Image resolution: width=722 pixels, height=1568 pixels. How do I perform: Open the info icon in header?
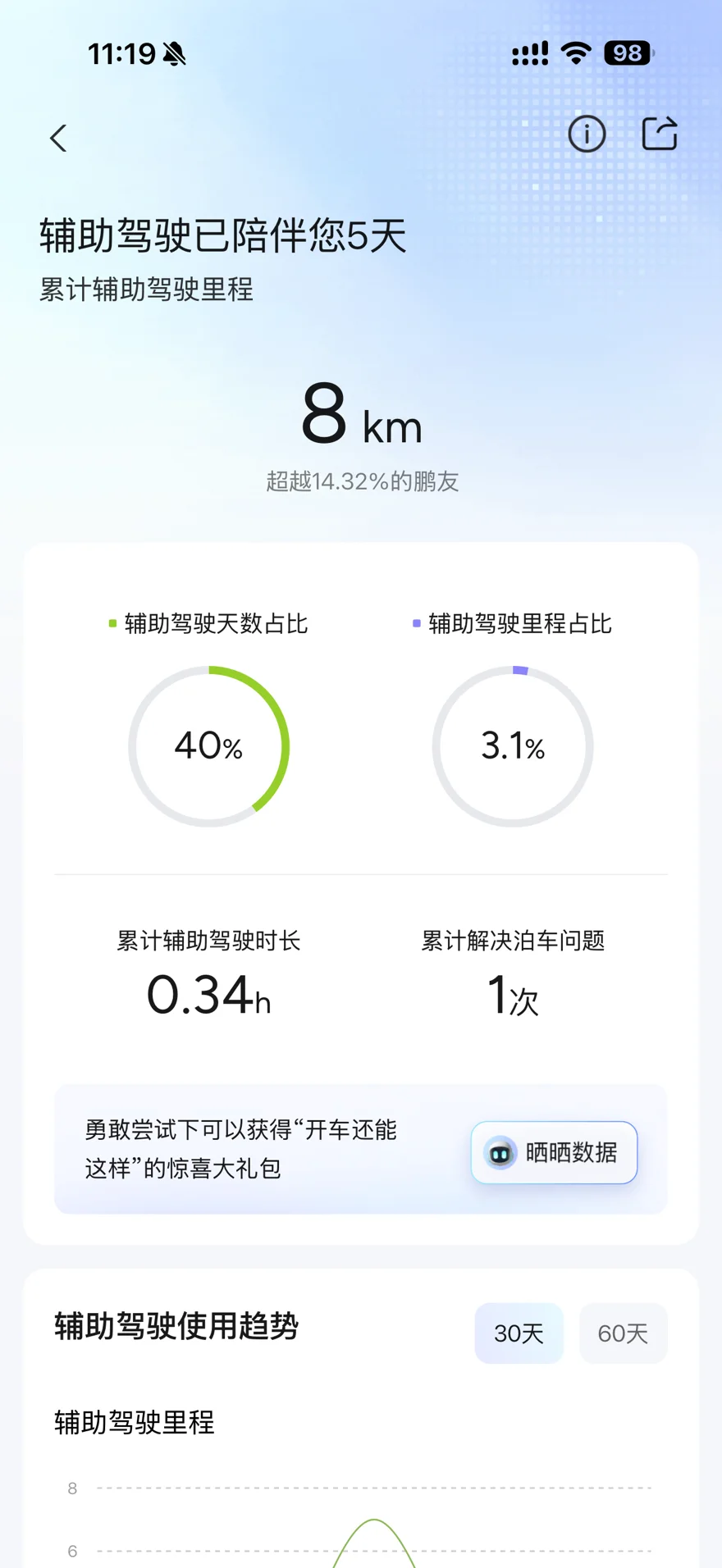pos(587,134)
